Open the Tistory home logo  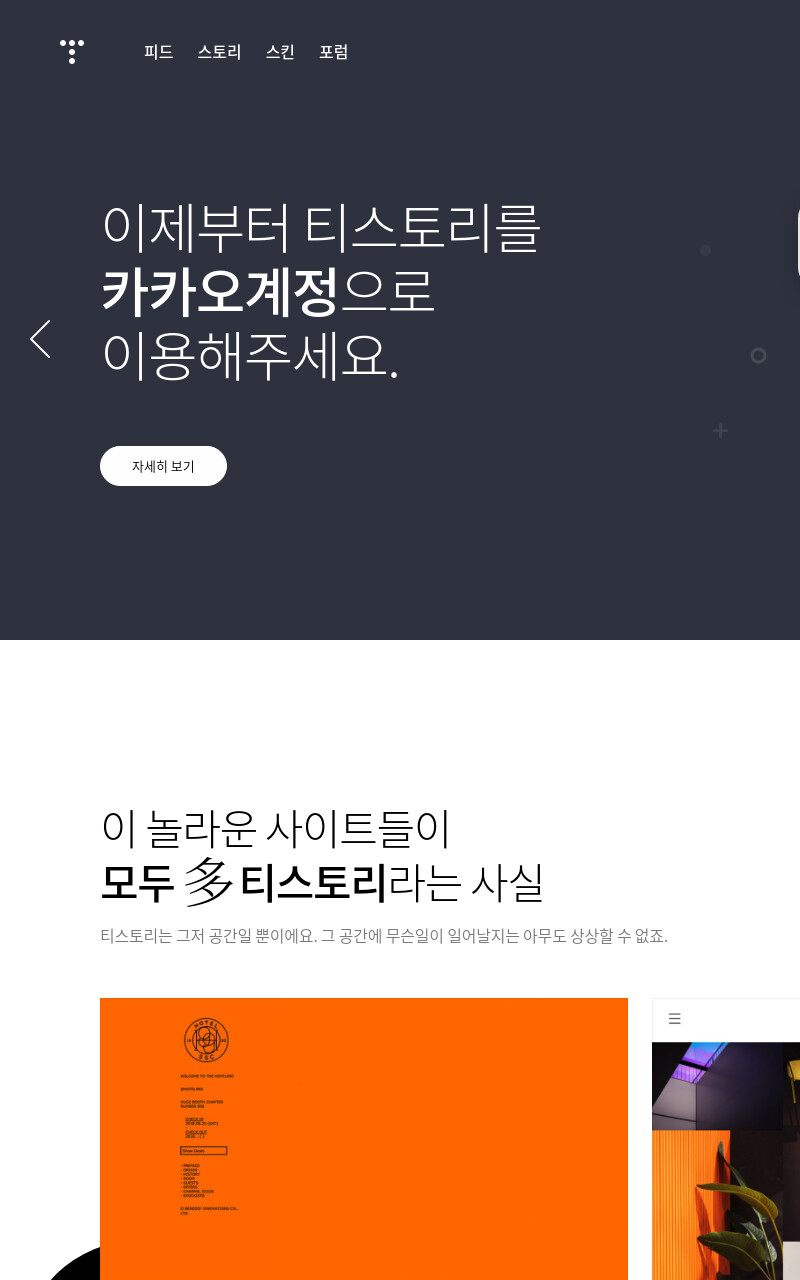point(72,52)
